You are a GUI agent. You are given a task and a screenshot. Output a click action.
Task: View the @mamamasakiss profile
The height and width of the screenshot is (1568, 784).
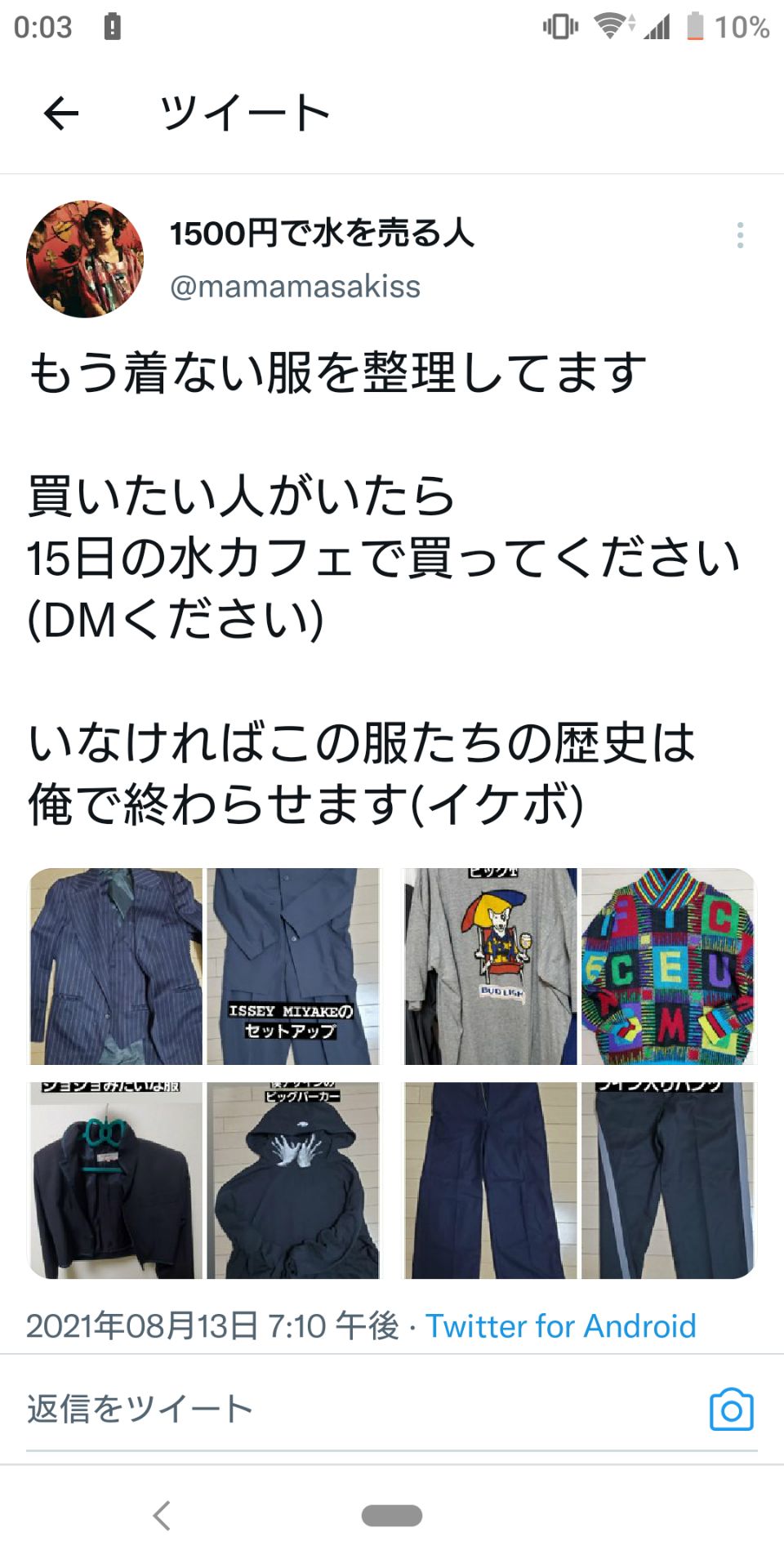tap(295, 287)
